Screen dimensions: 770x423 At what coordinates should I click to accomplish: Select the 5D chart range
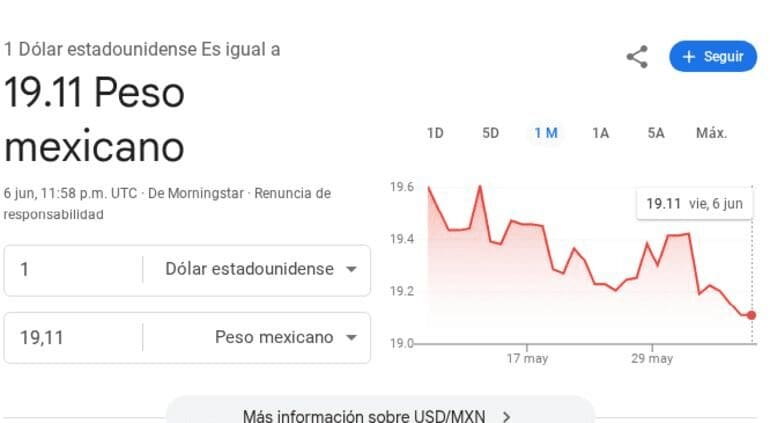(x=490, y=133)
